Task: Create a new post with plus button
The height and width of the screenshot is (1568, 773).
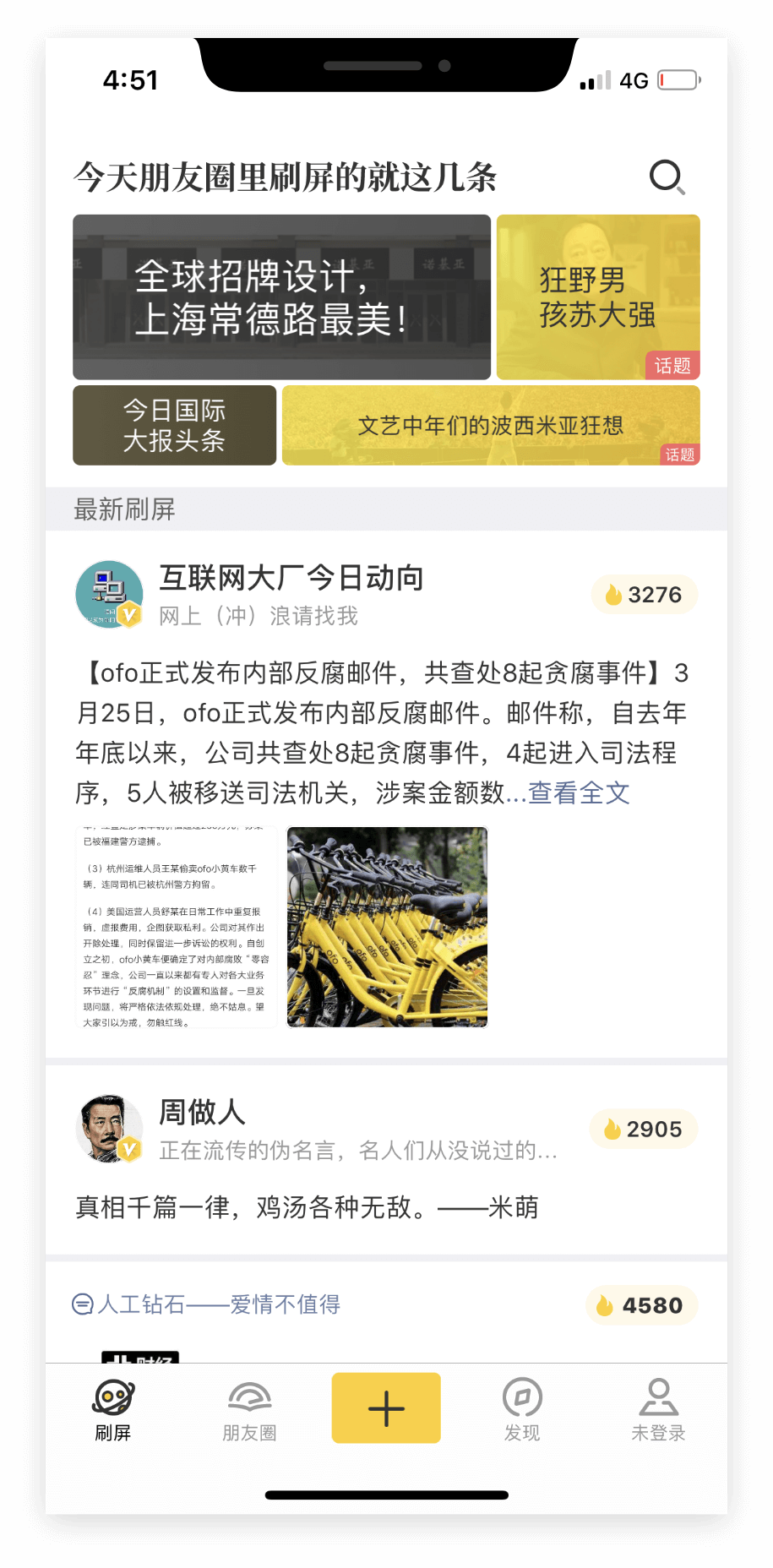Action: pos(386,1407)
